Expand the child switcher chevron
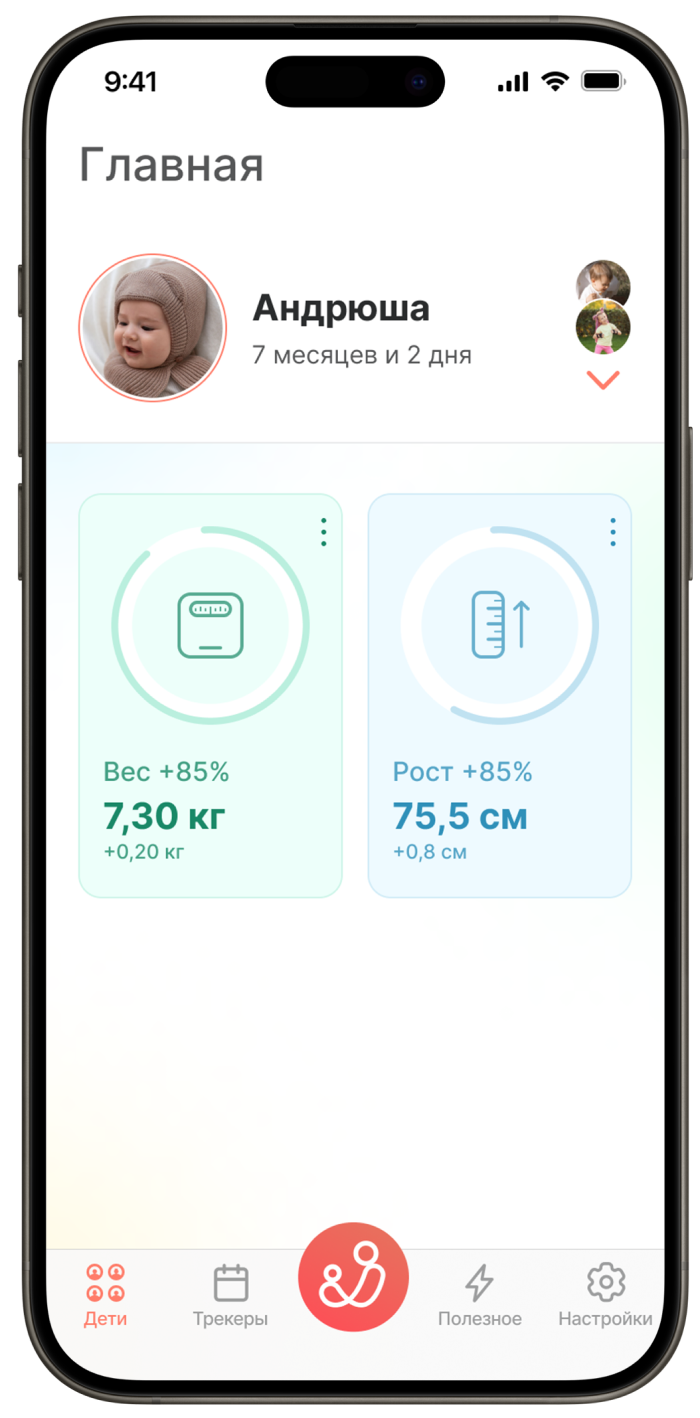Screen dimensions: 700x1418 point(603,380)
